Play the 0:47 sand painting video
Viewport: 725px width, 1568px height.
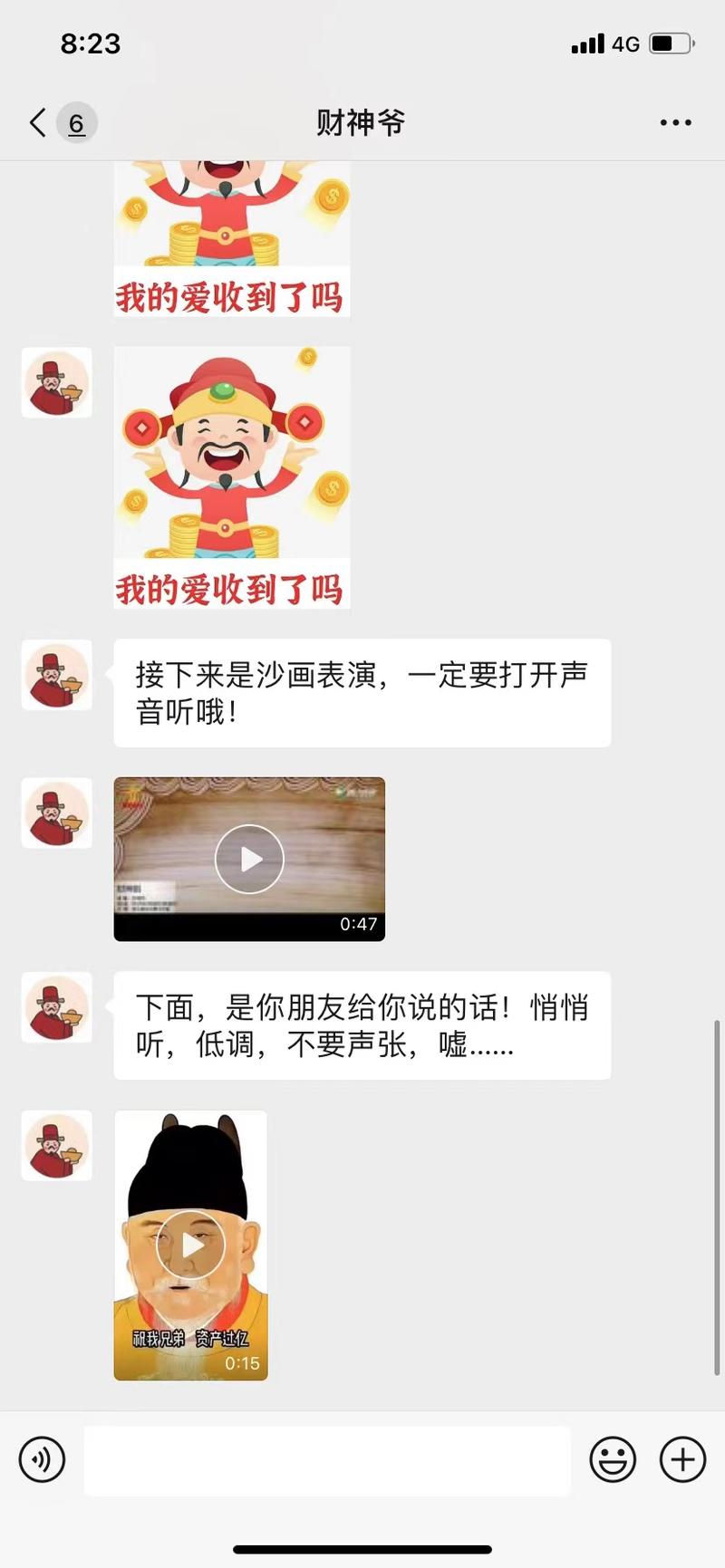(x=249, y=859)
